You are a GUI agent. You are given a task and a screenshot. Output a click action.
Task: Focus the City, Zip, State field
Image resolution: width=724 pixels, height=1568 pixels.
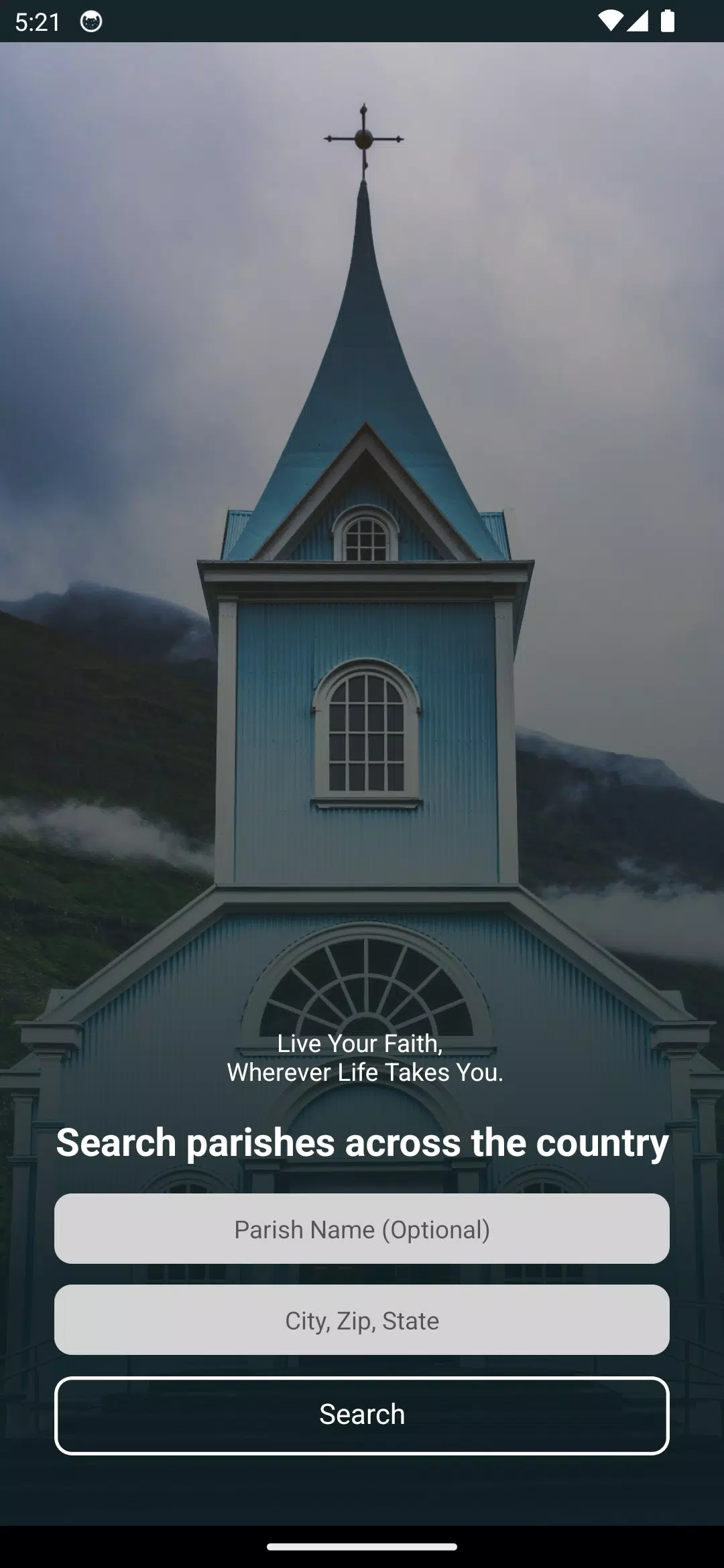[x=362, y=1320]
